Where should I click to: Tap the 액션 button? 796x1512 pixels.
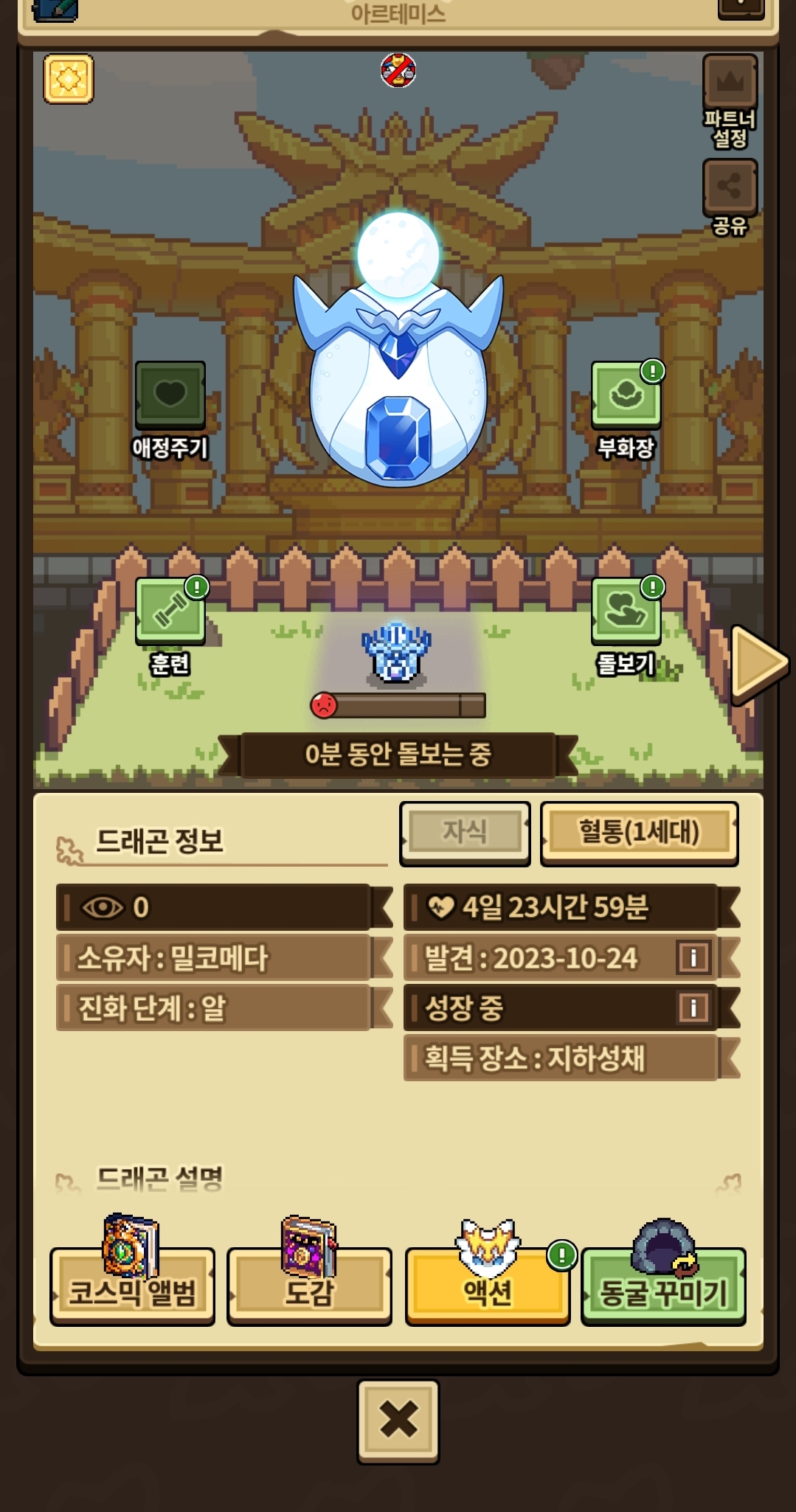coord(487,1286)
